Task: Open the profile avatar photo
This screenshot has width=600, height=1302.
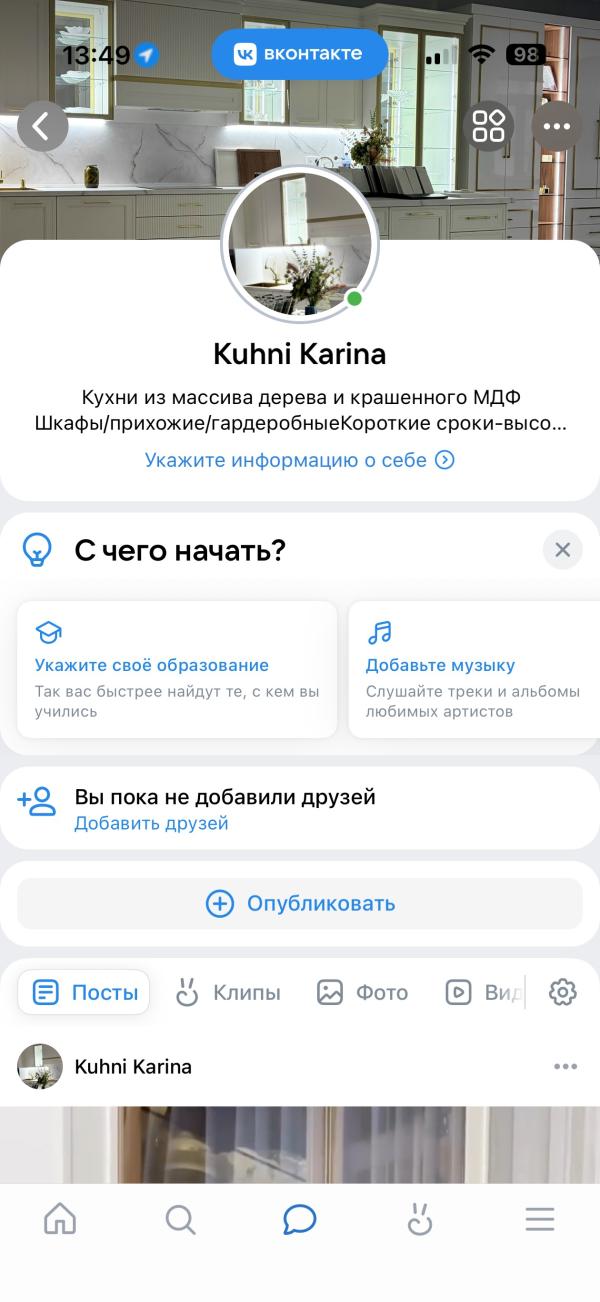Action: point(300,243)
